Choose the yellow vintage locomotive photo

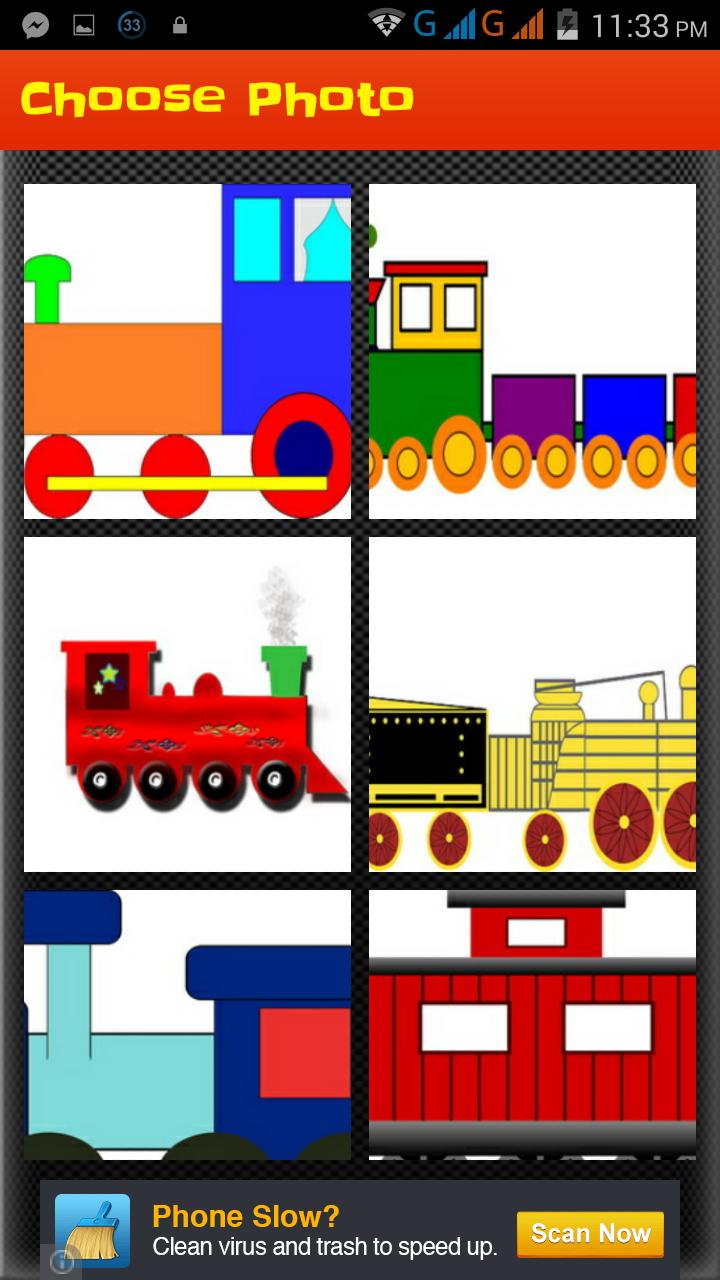coord(532,703)
